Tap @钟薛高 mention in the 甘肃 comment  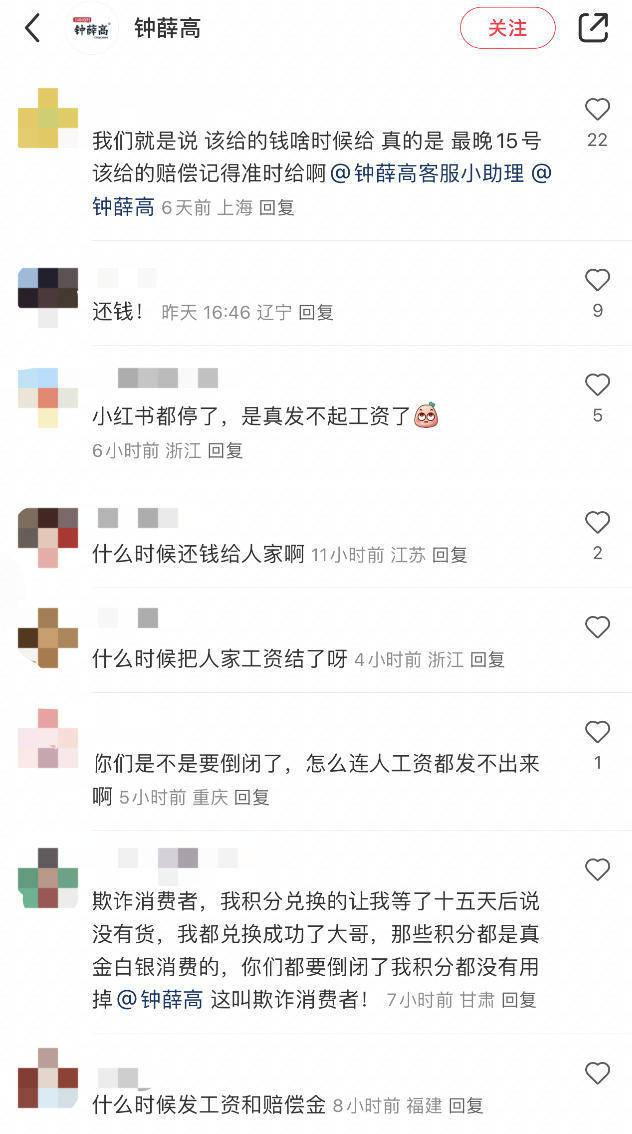pos(159,1000)
